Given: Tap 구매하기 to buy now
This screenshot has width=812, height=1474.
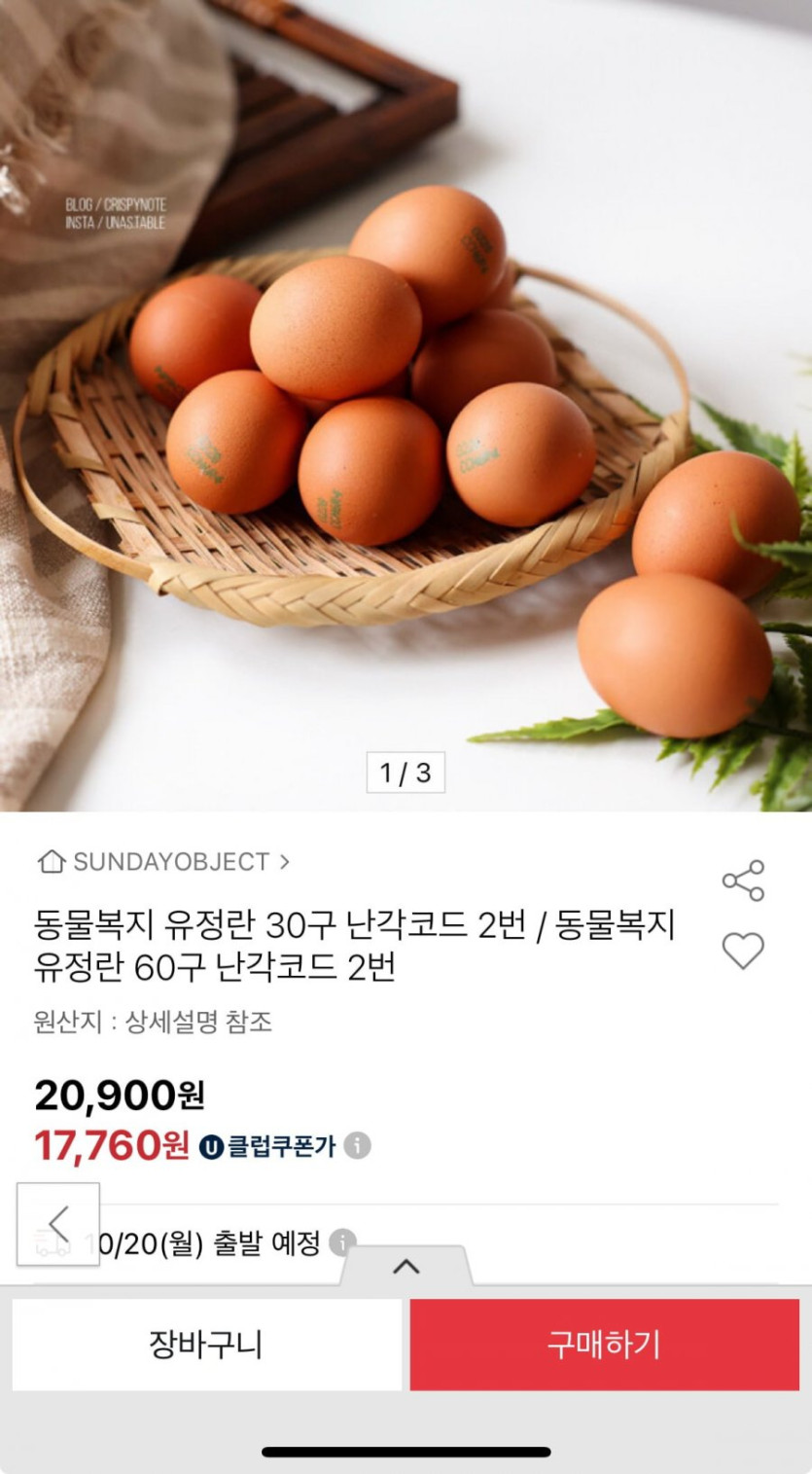Looking at the screenshot, I should click(604, 1345).
